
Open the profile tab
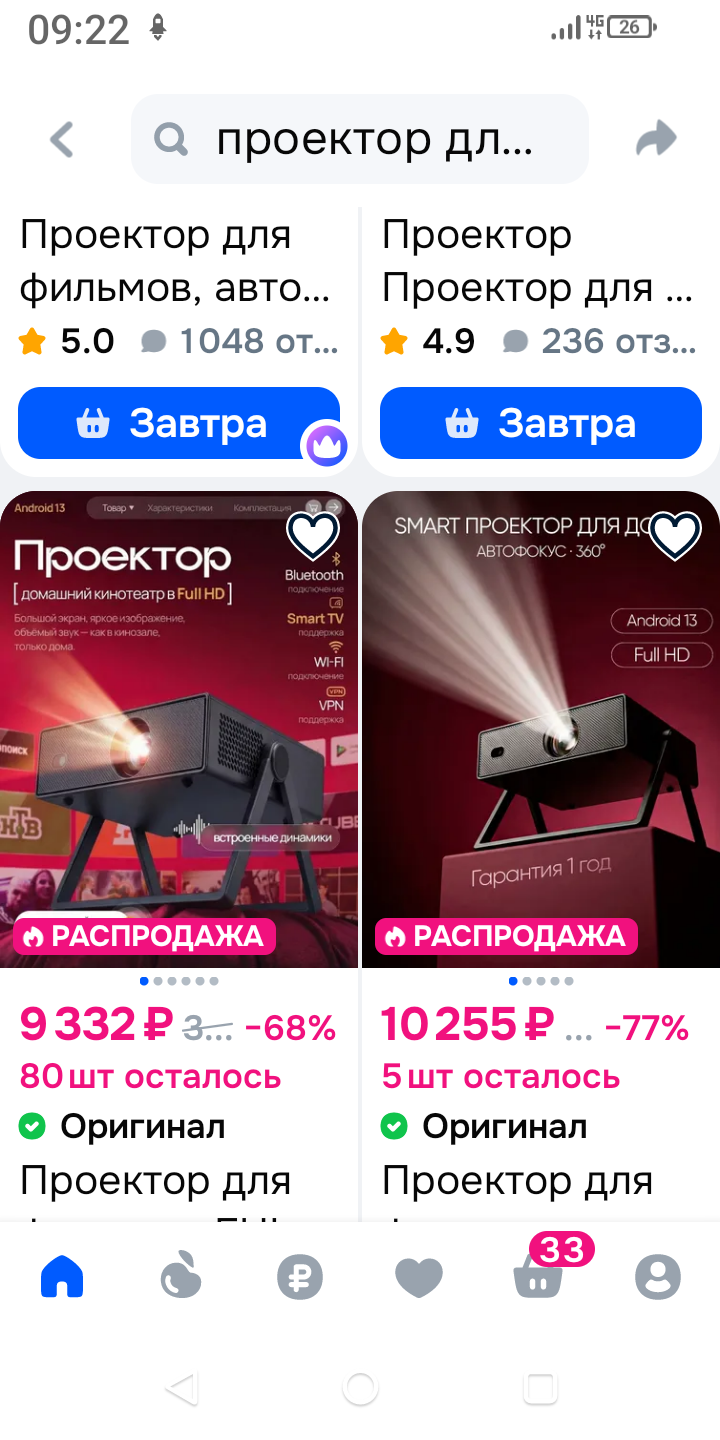click(657, 1277)
